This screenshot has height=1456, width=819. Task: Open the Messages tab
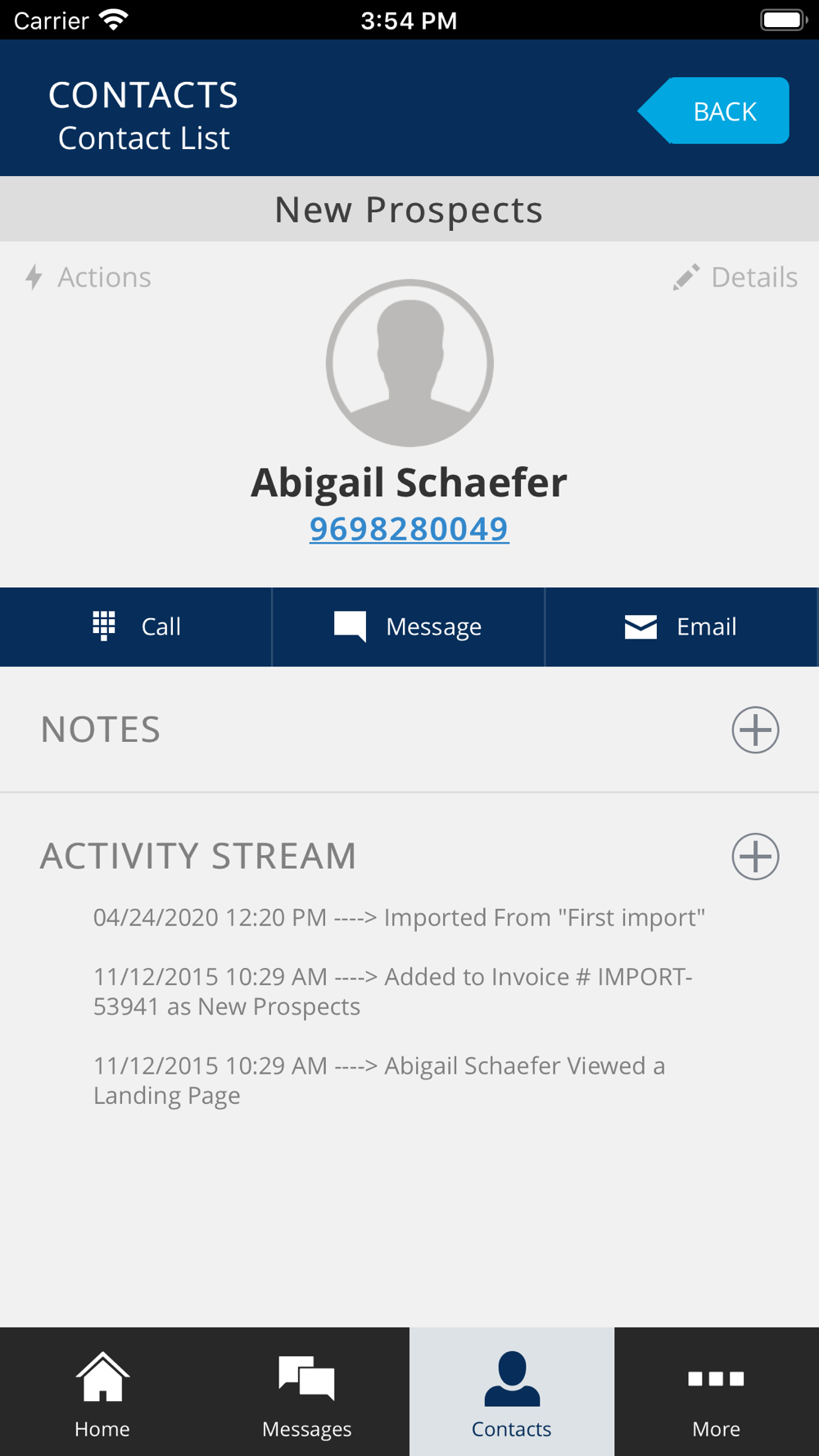click(x=307, y=1392)
